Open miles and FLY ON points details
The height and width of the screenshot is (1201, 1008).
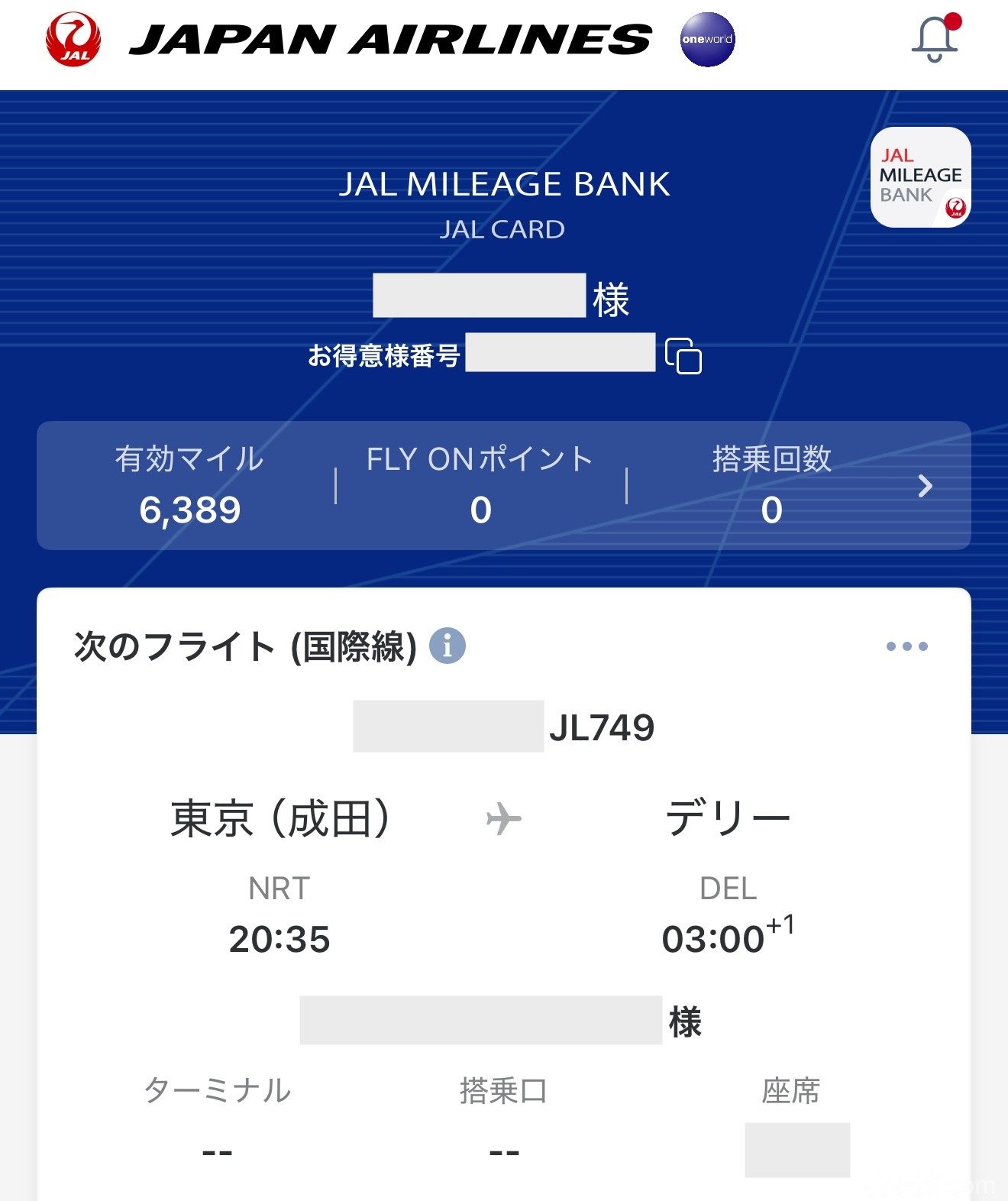(x=924, y=486)
